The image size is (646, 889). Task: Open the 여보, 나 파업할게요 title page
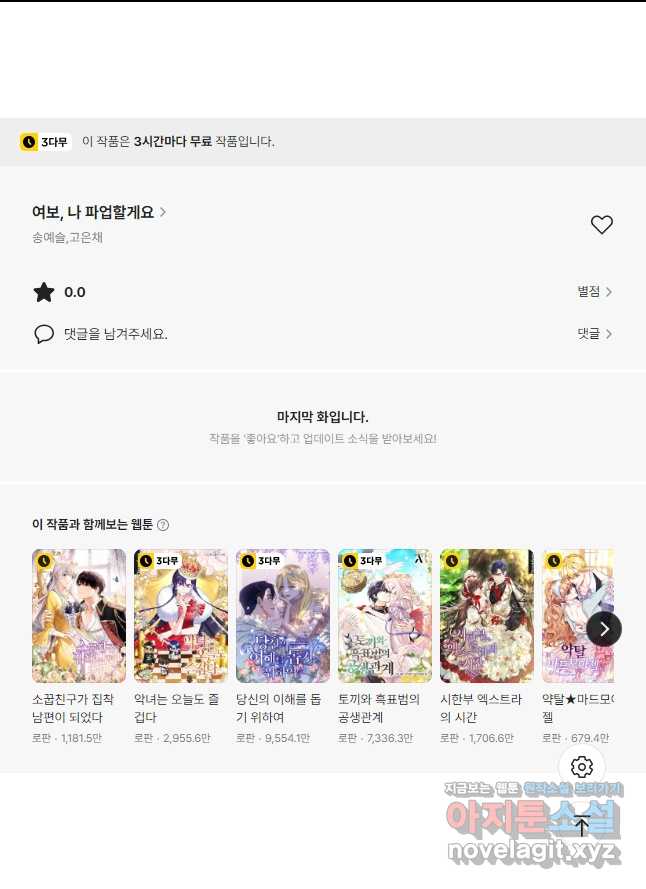pos(99,212)
